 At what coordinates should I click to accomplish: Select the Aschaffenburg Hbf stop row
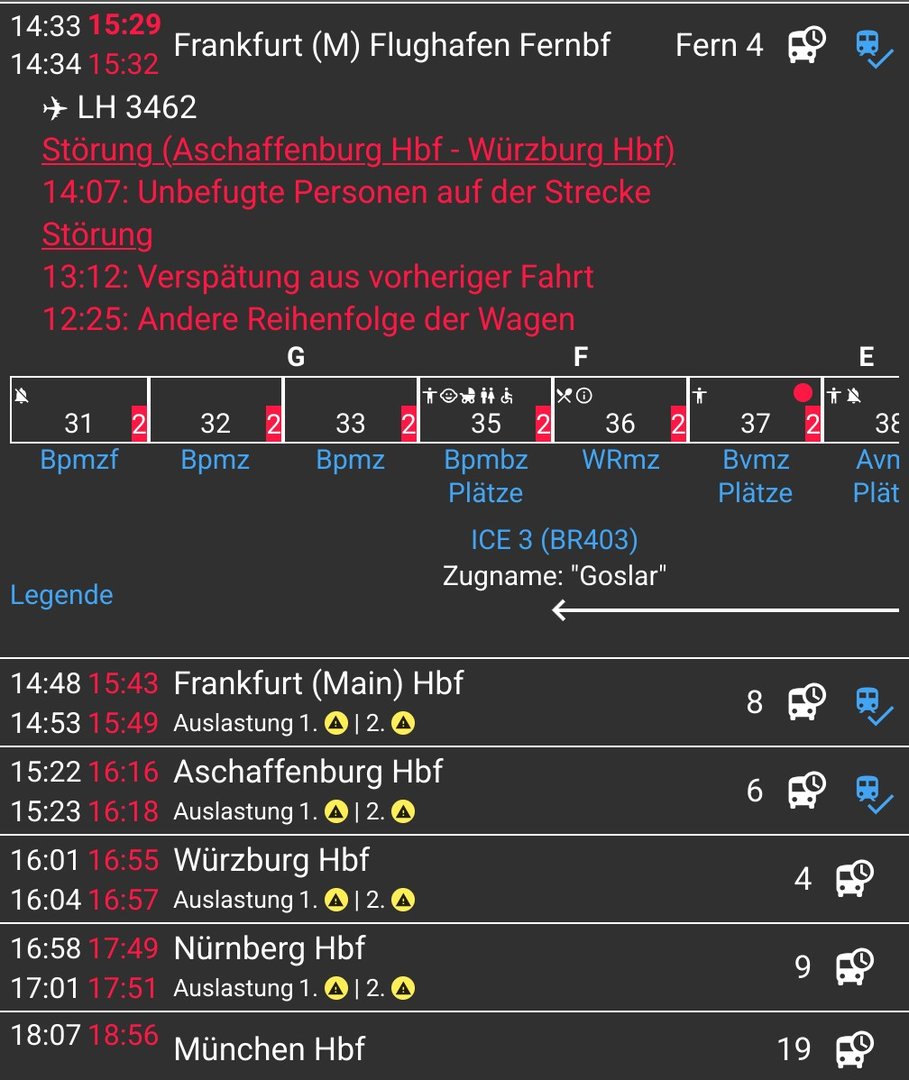pos(308,772)
